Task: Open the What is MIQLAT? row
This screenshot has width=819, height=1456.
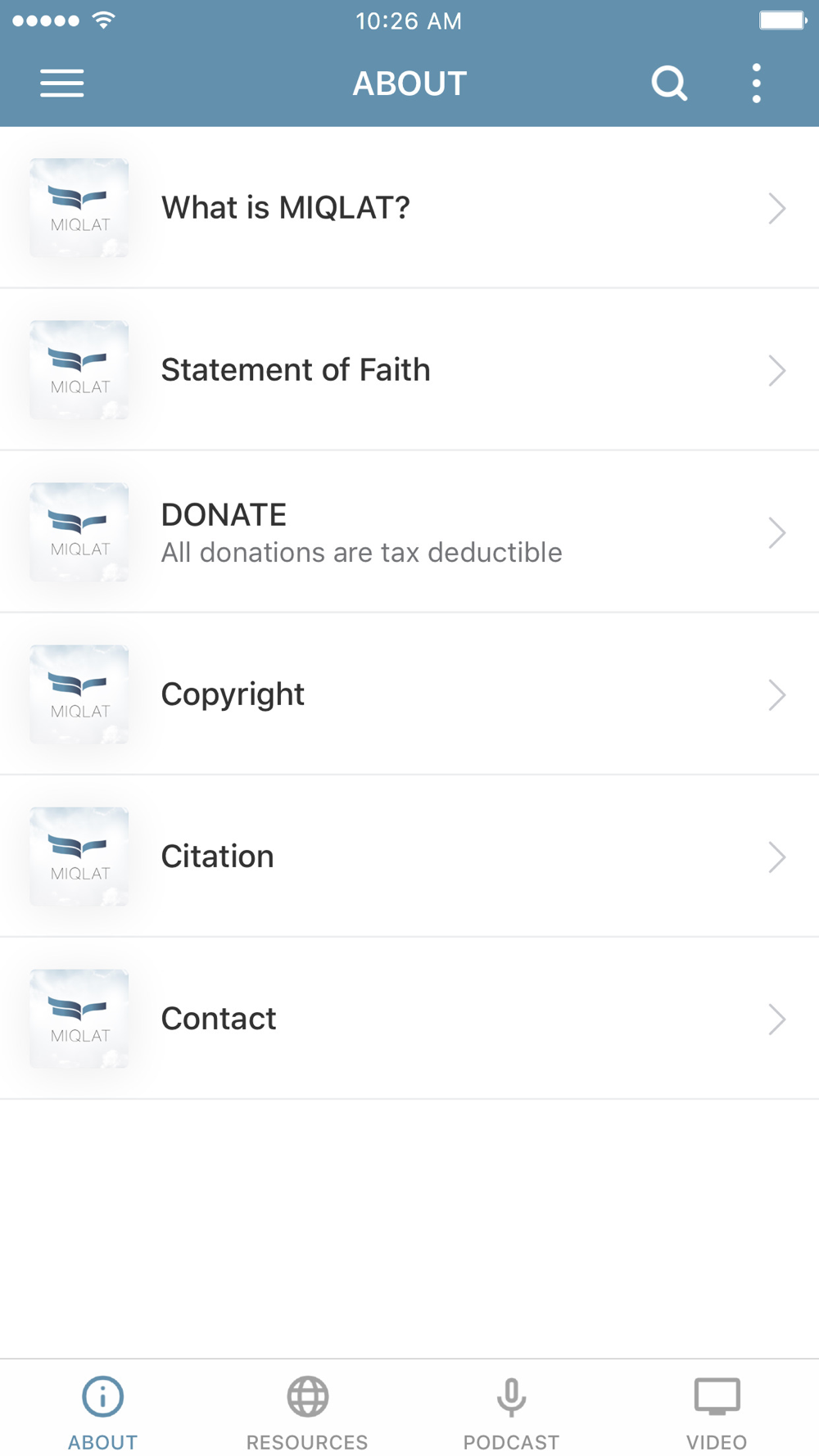Action: [x=409, y=208]
